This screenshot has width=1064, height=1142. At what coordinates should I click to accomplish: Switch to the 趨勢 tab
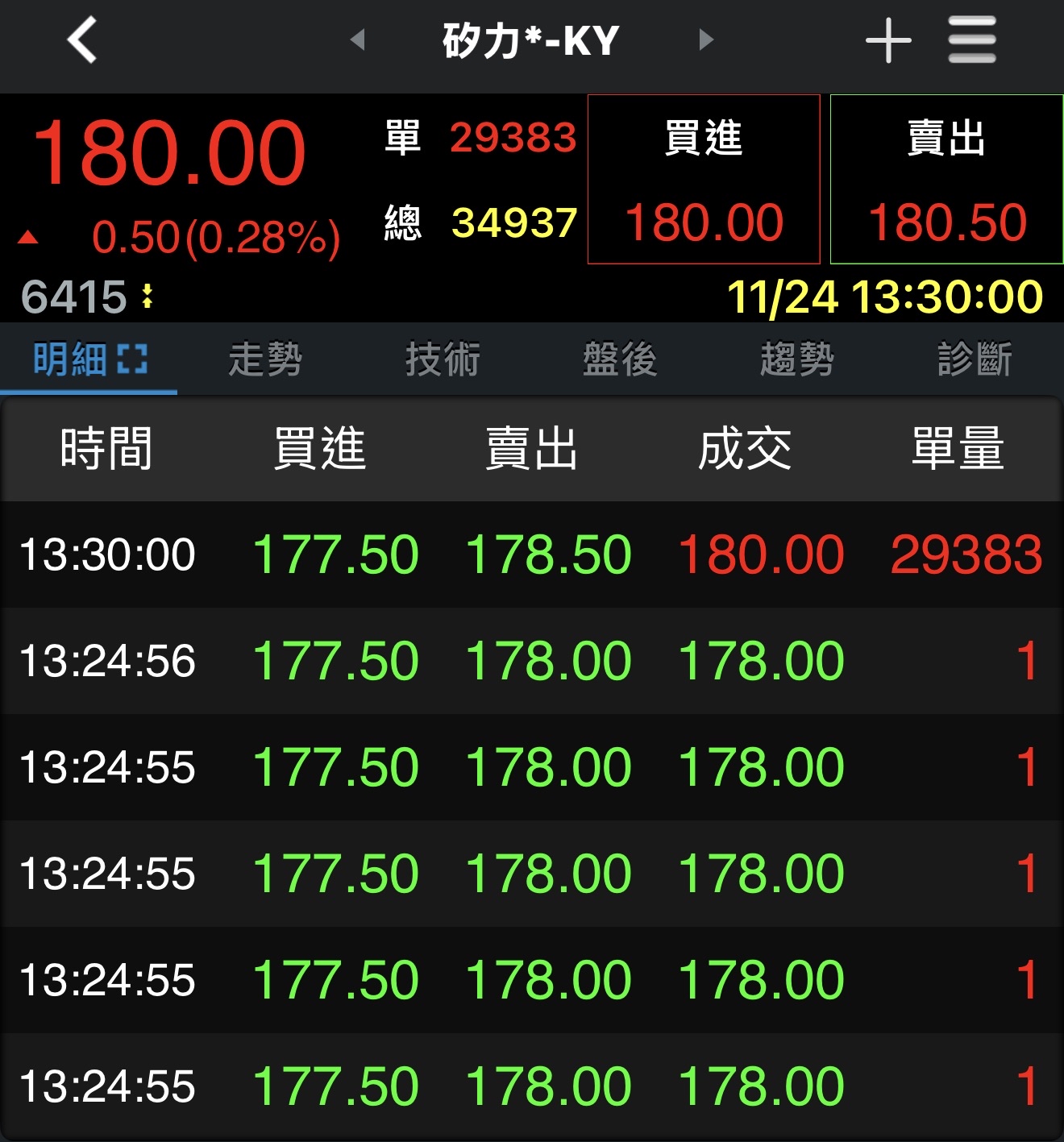tap(797, 359)
